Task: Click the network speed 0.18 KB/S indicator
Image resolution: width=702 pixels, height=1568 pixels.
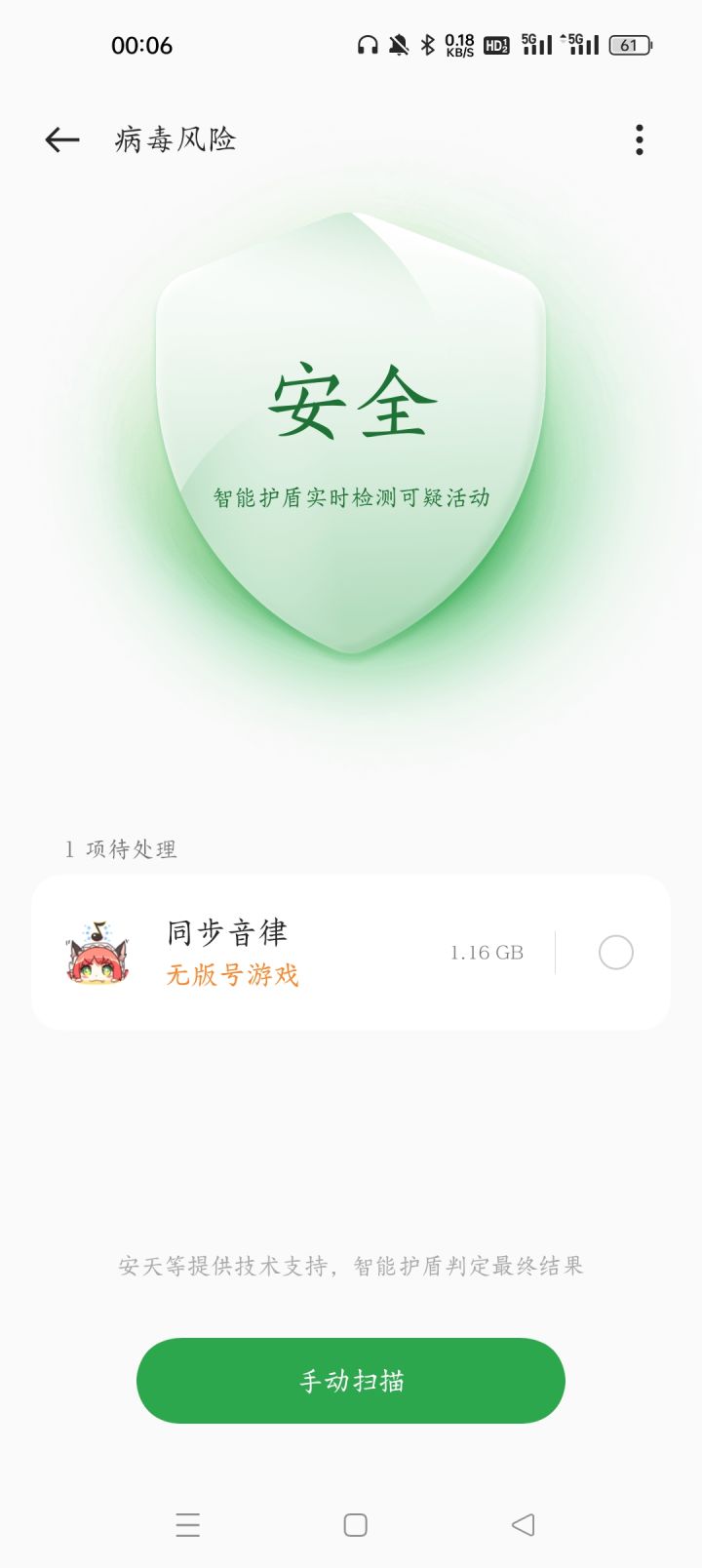Action: coord(457,44)
